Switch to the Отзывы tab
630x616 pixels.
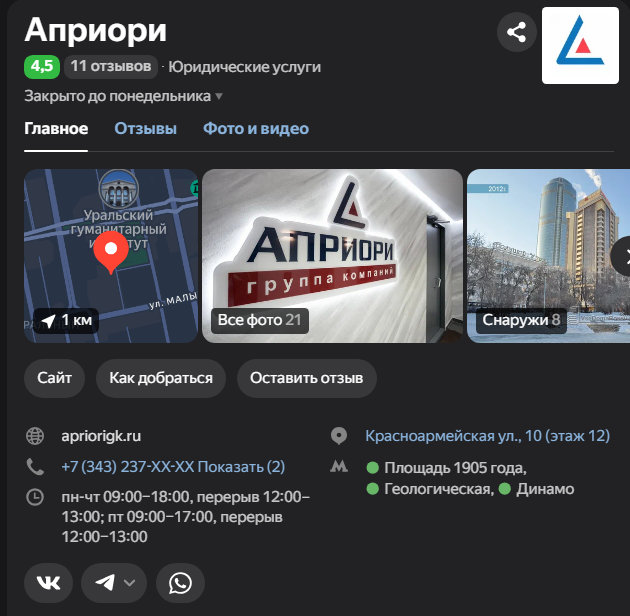click(x=145, y=129)
